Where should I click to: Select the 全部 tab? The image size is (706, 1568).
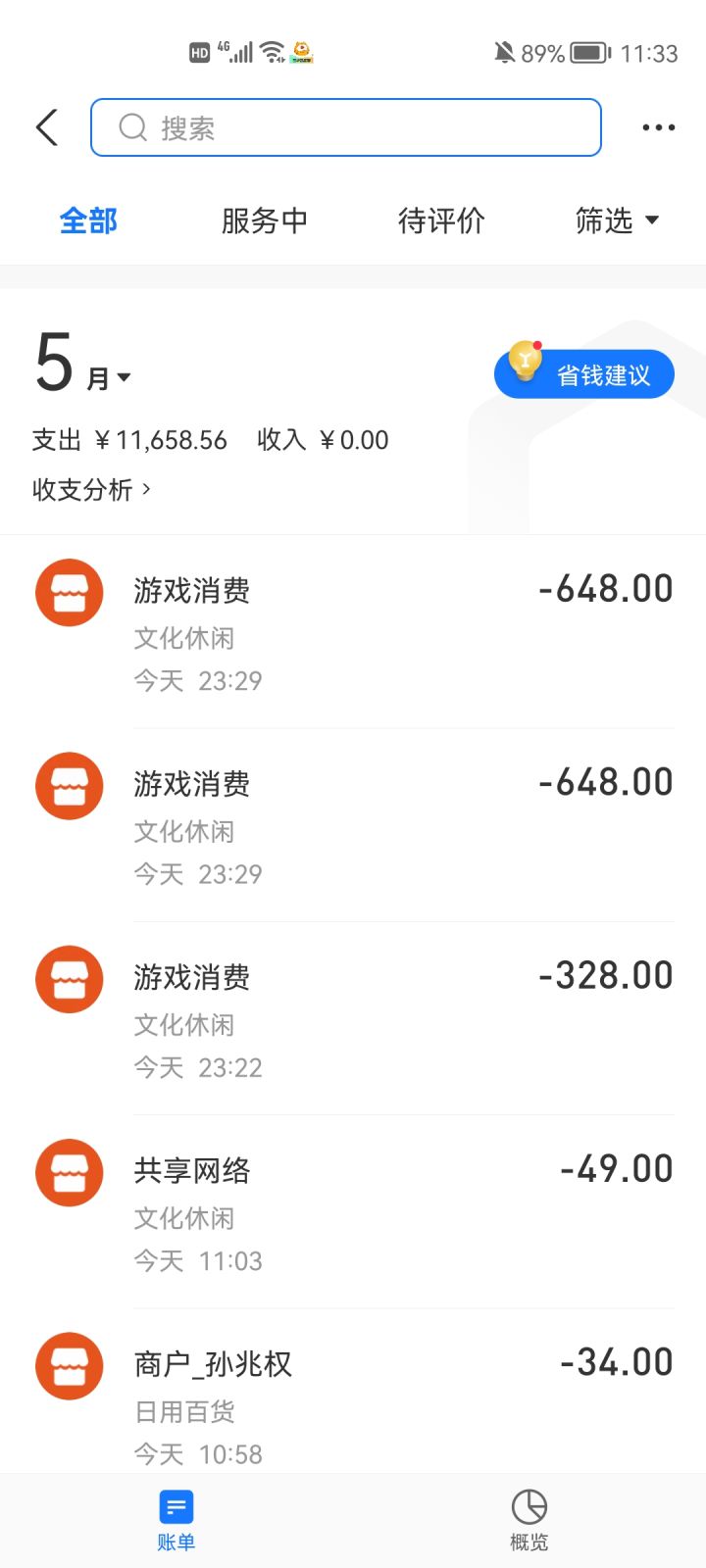(89, 220)
